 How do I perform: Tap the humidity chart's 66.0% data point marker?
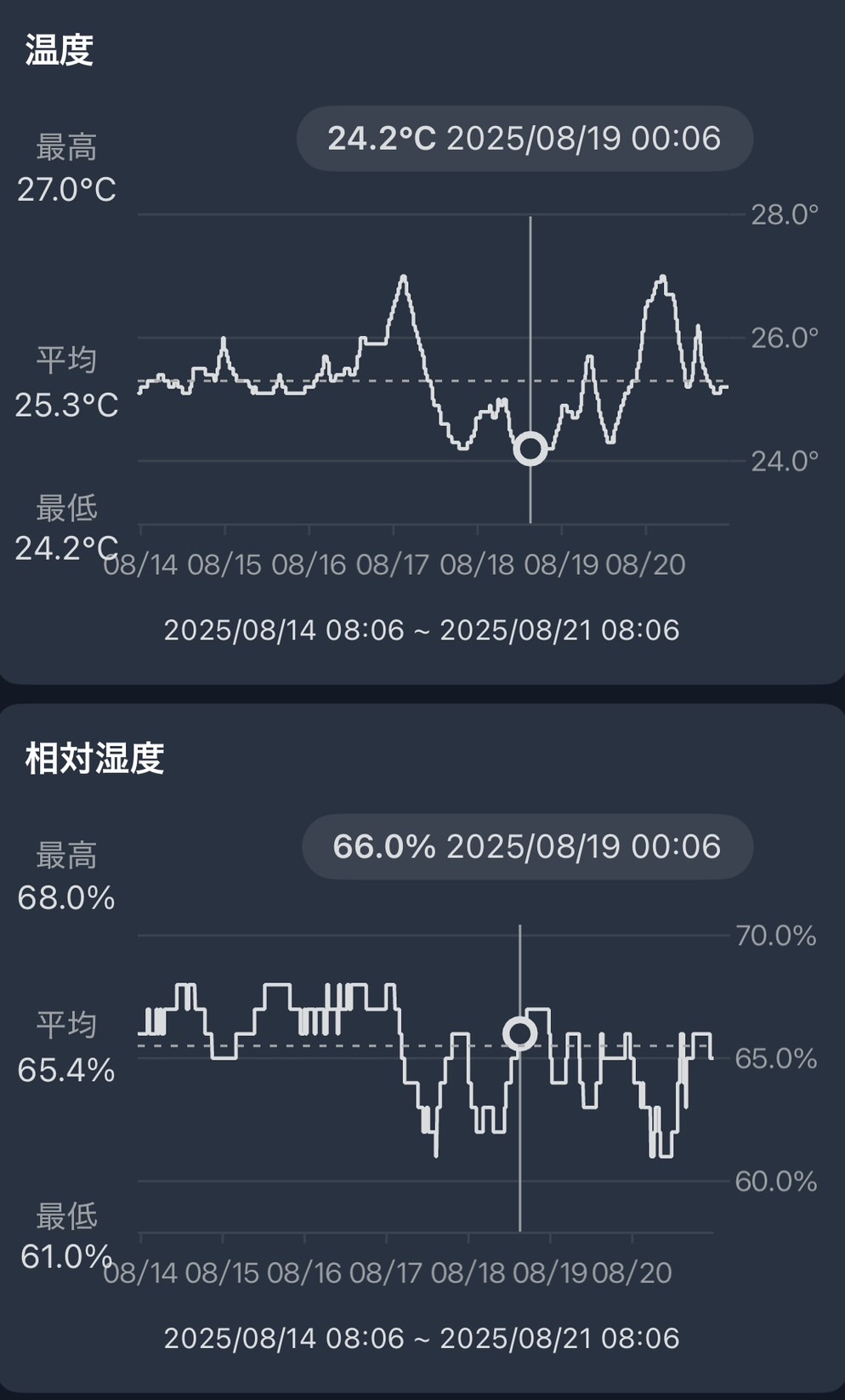click(519, 1033)
